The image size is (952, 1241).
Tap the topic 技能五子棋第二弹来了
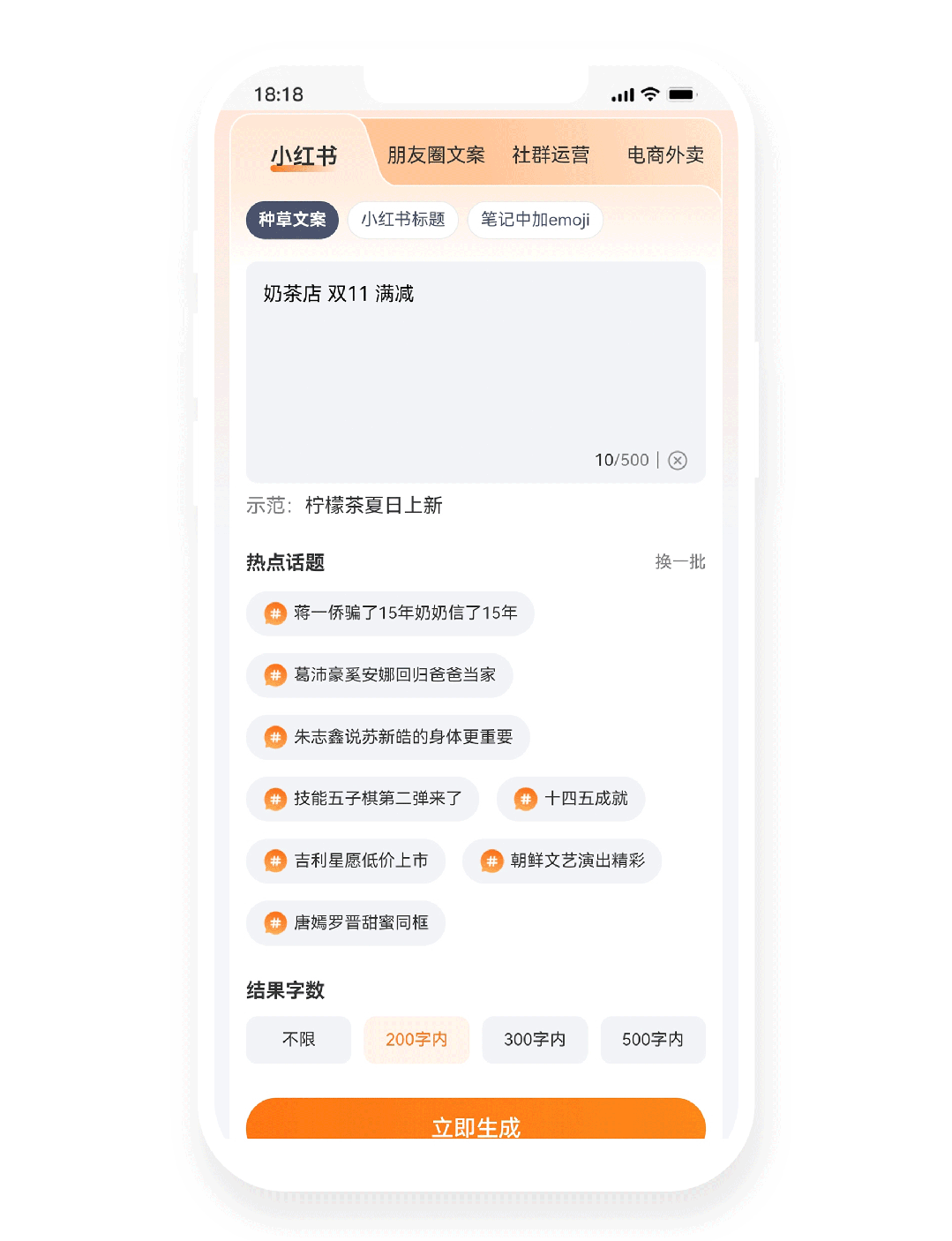pos(363,799)
